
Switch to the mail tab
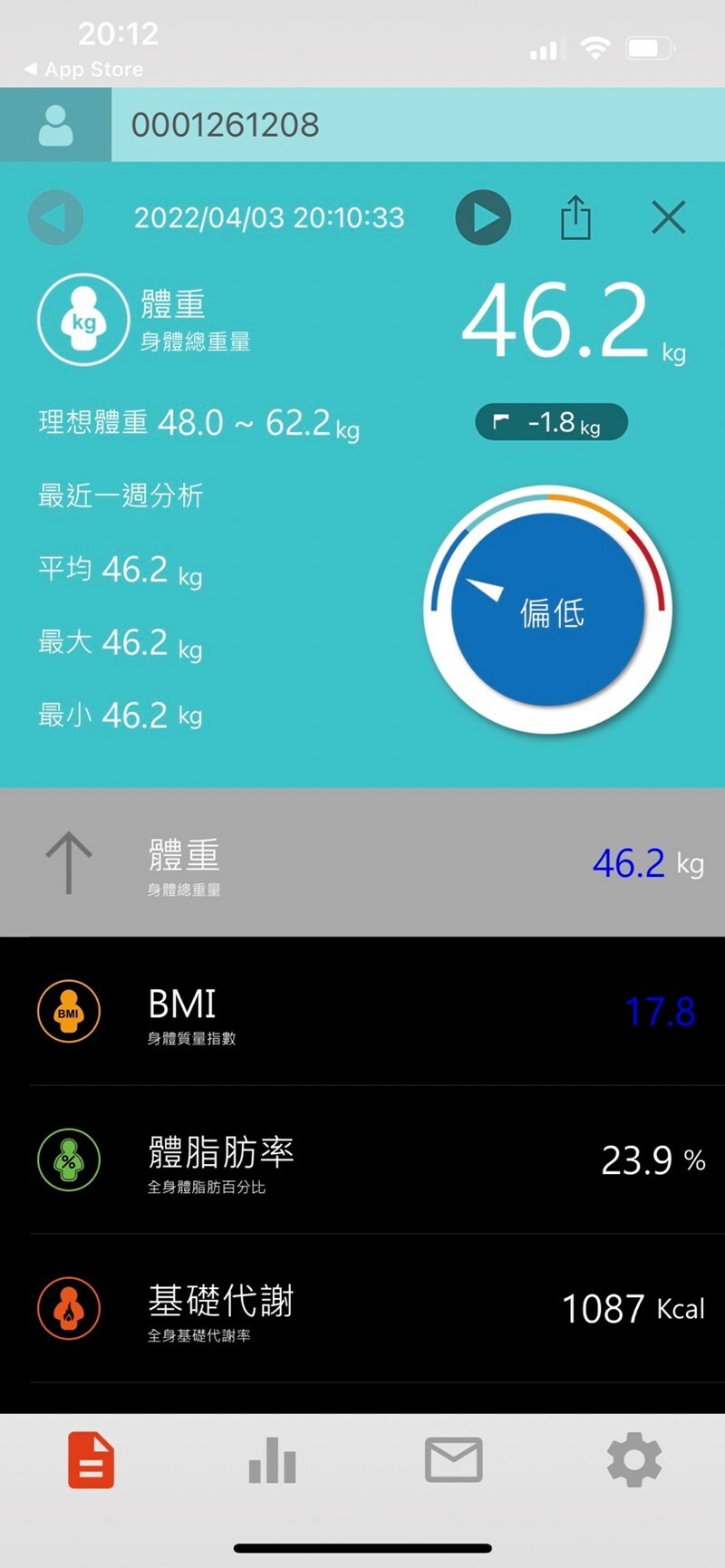tap(453, 1460)
